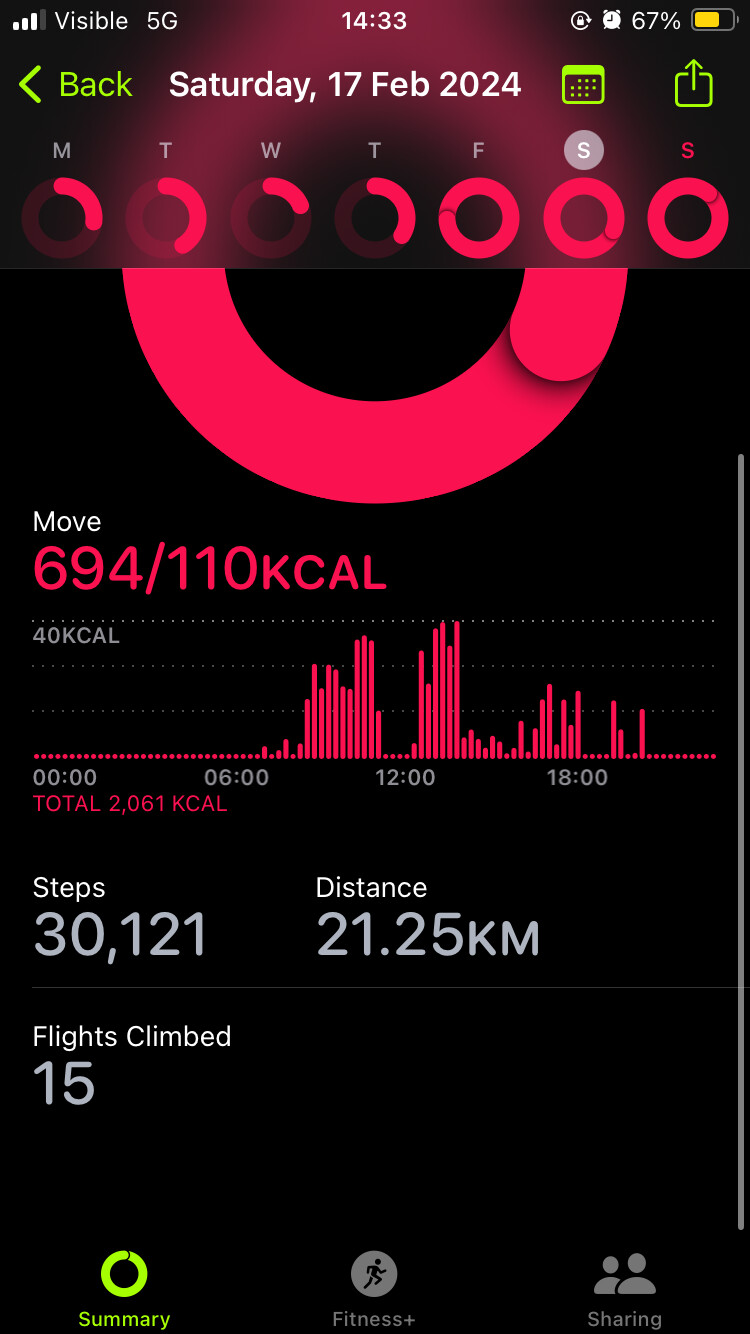Open the Summary tab
Viewport: 750px width, 1334px height.
124,1289
